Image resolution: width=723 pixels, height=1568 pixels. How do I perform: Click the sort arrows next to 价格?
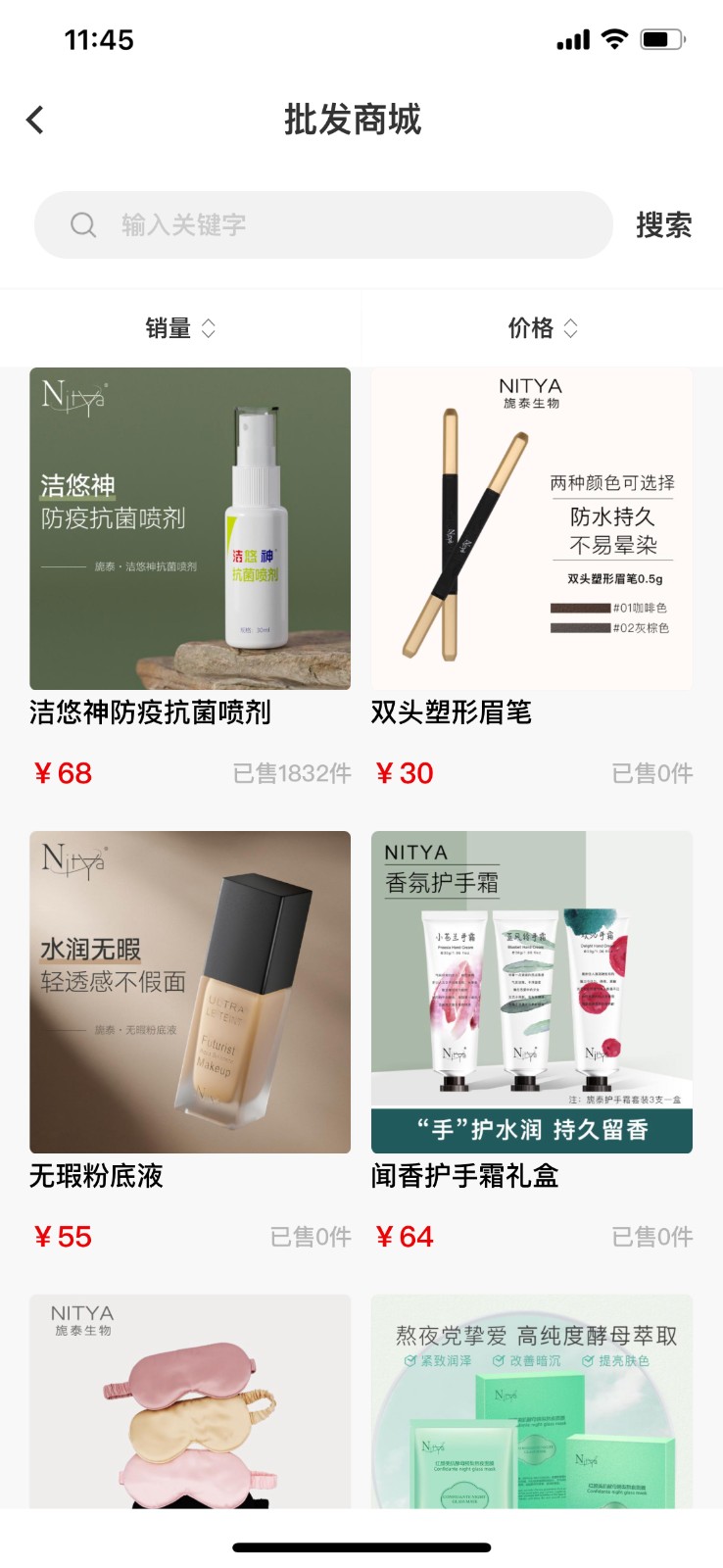tap(572, 328)
